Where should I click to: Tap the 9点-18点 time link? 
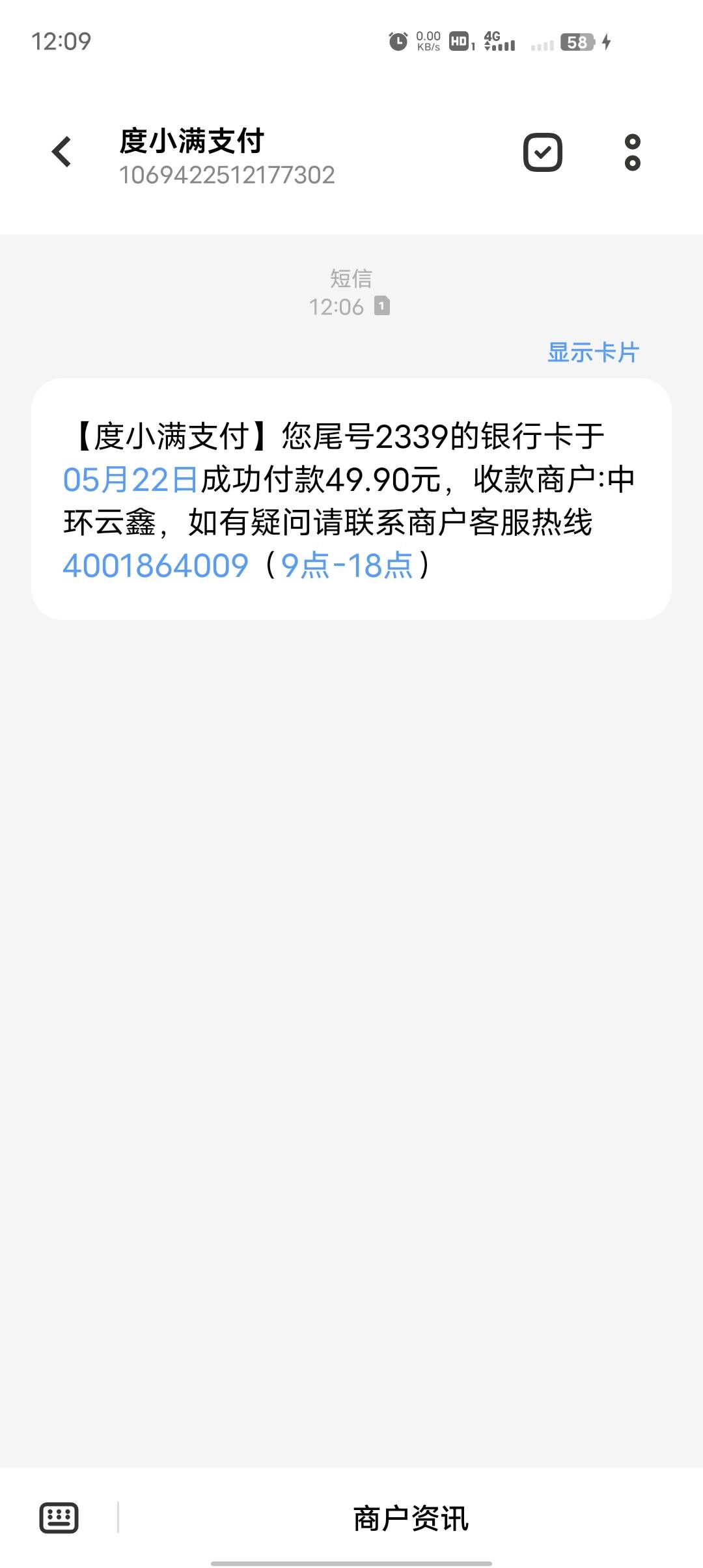347,565
